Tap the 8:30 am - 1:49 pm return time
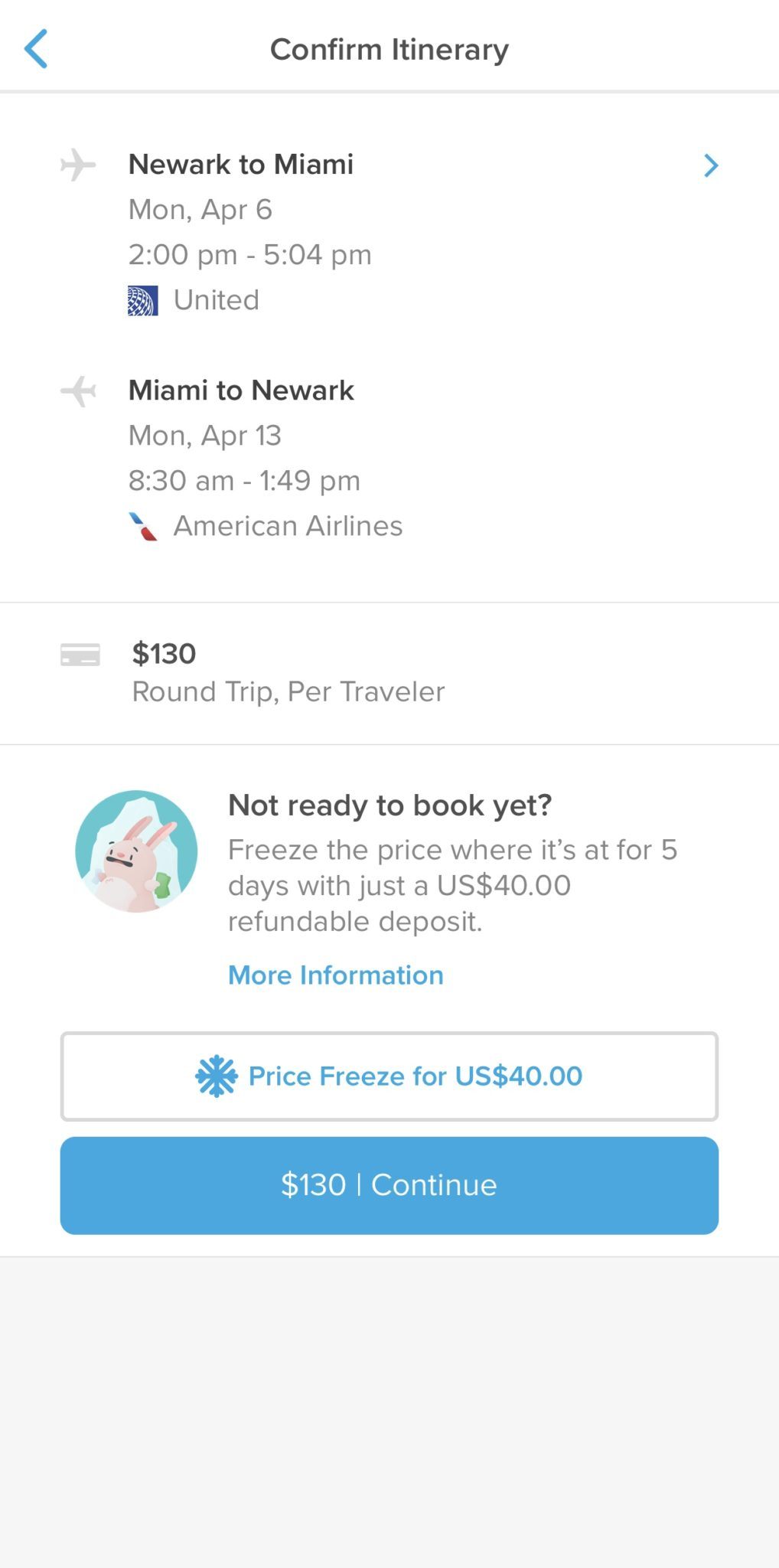The image size is (779, 1568). (245, 480)
